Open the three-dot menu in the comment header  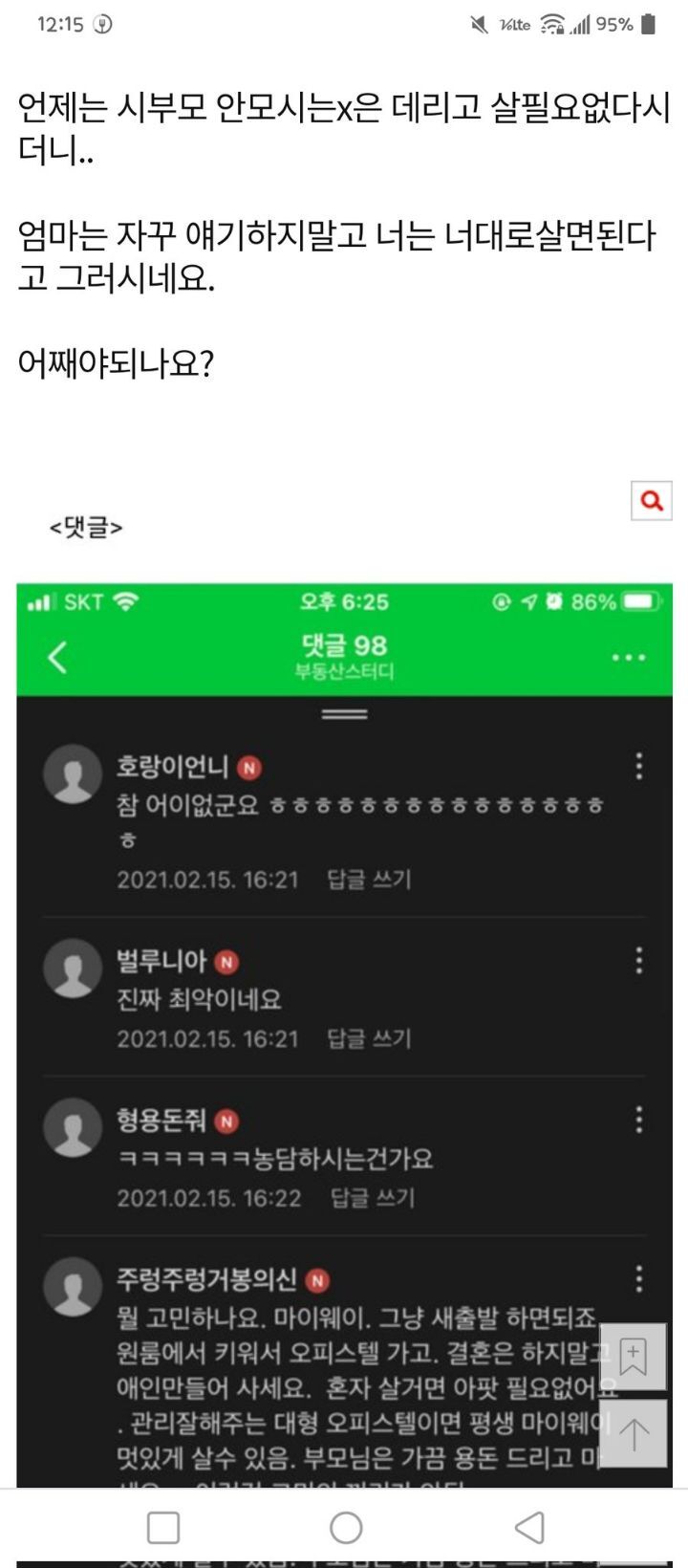point(628,657)
